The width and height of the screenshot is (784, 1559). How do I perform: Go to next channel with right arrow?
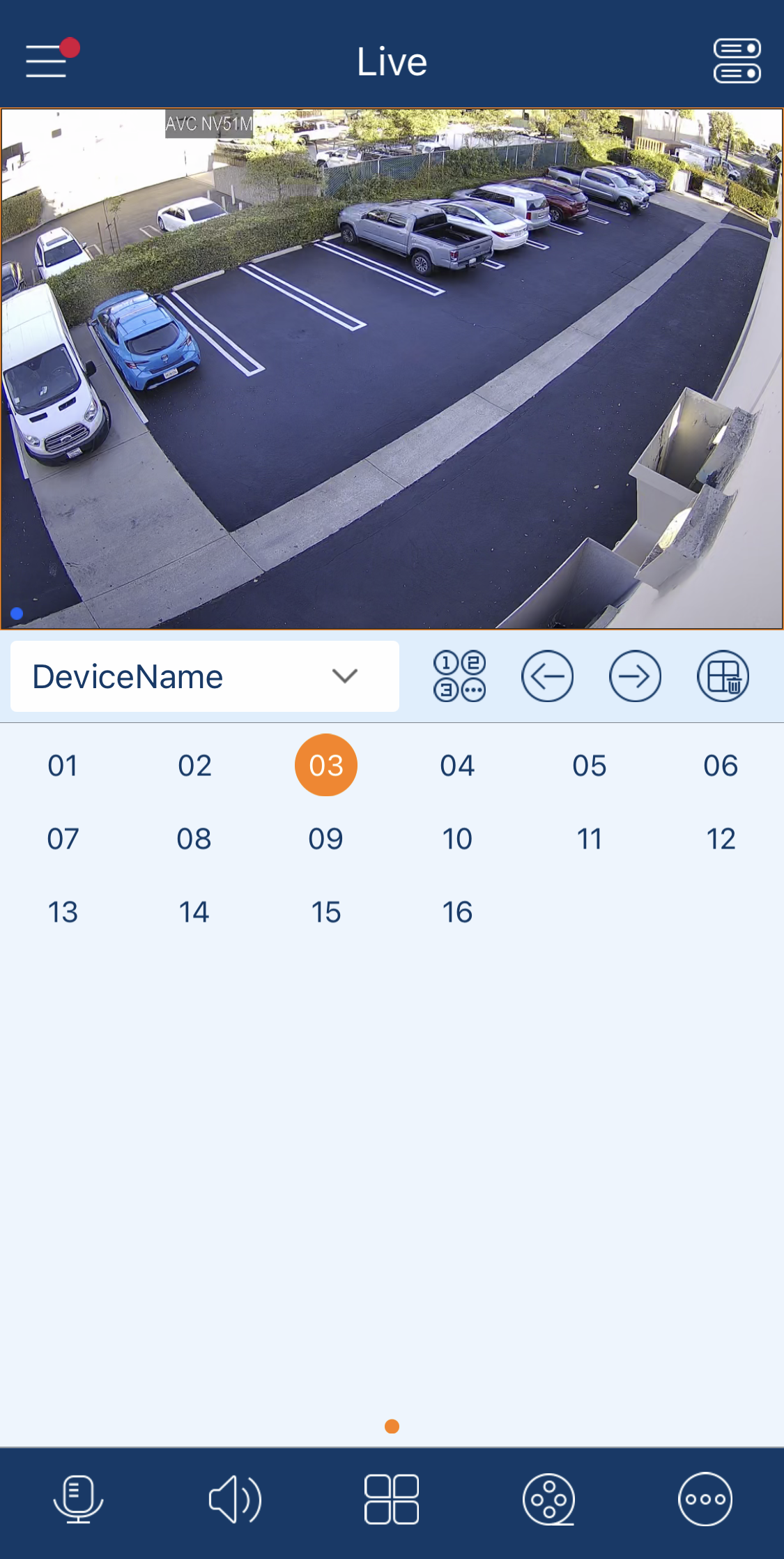[x=635, y=676]
